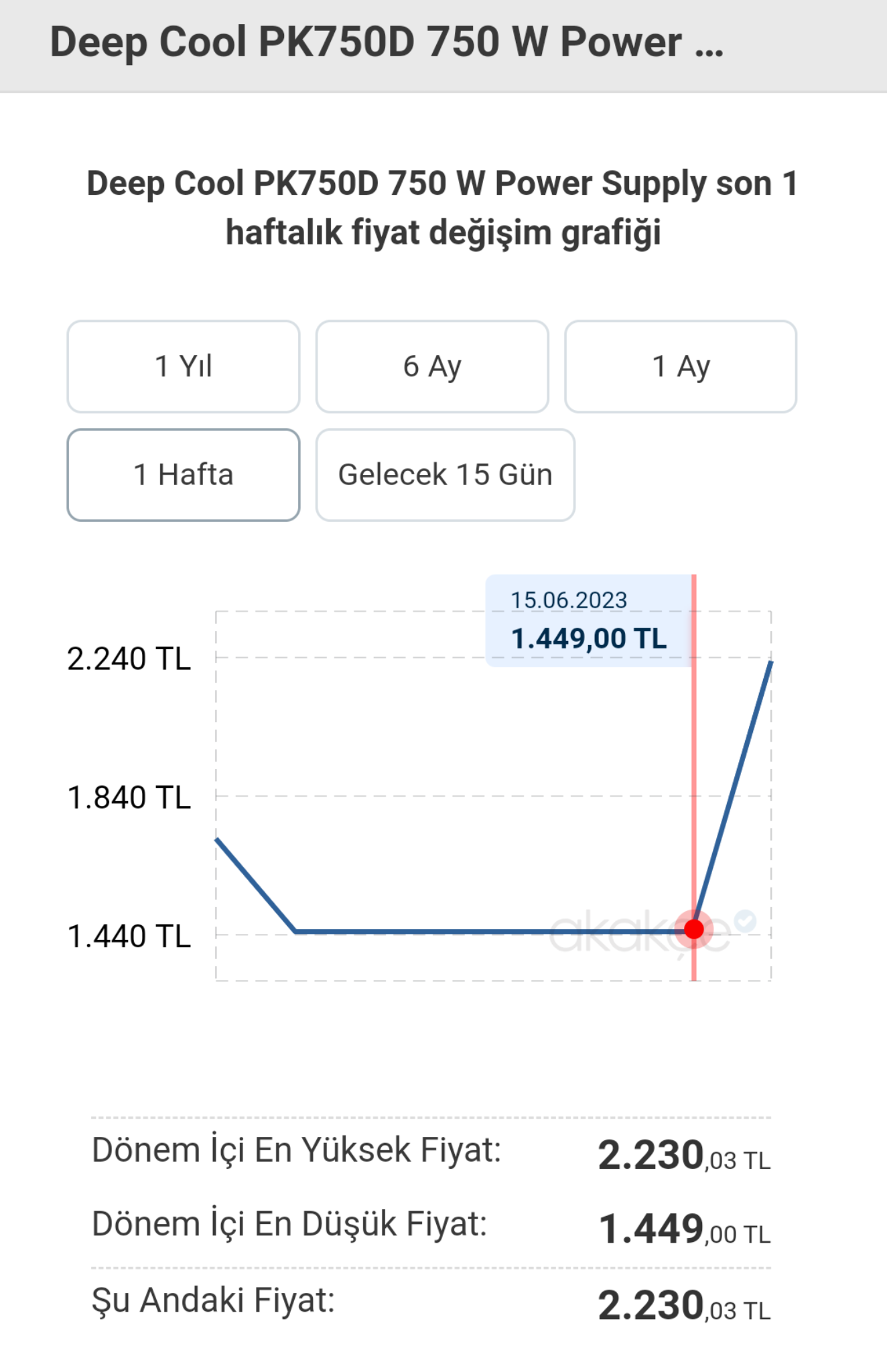Open the Gelecek 15 Gün forecast

tap(445, 475)
